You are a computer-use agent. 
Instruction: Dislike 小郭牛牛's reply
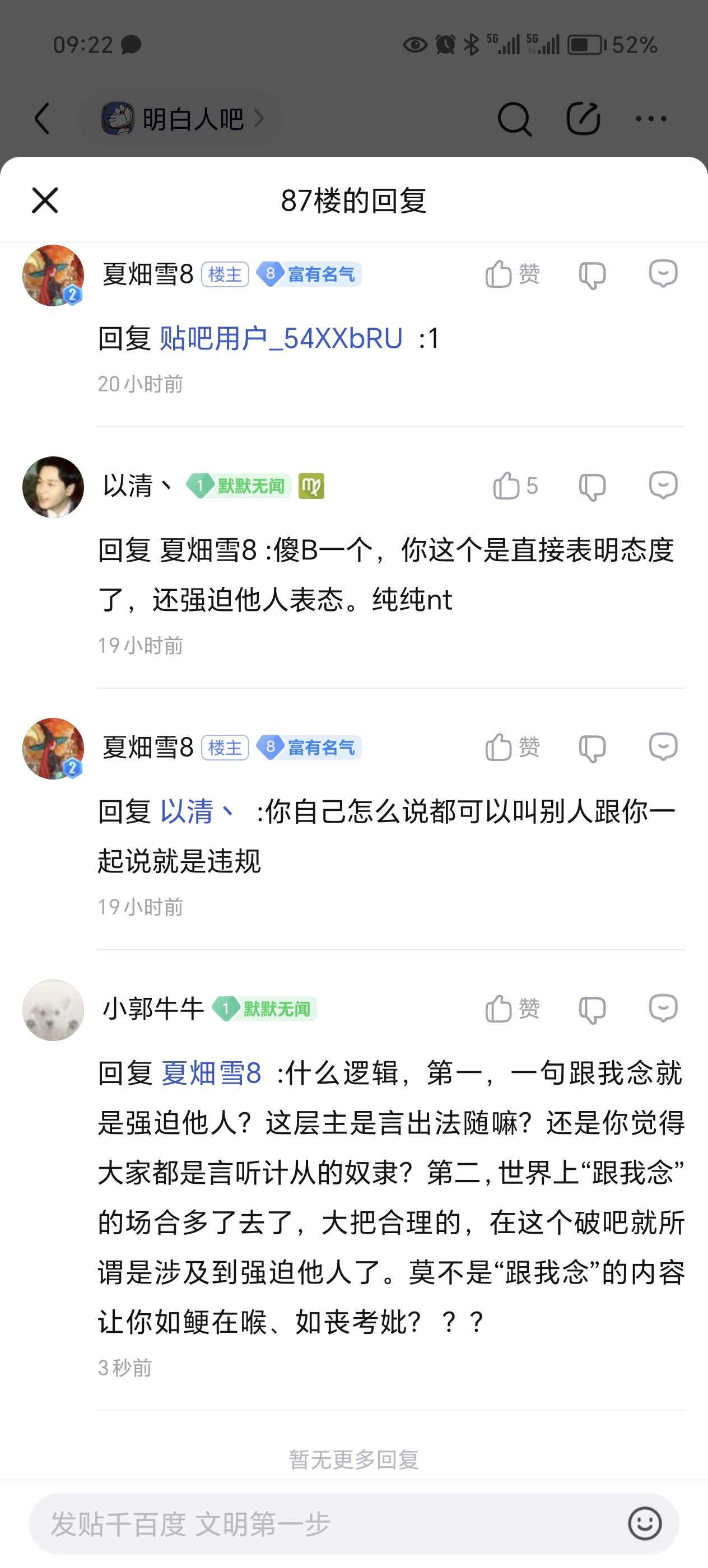591,1010
